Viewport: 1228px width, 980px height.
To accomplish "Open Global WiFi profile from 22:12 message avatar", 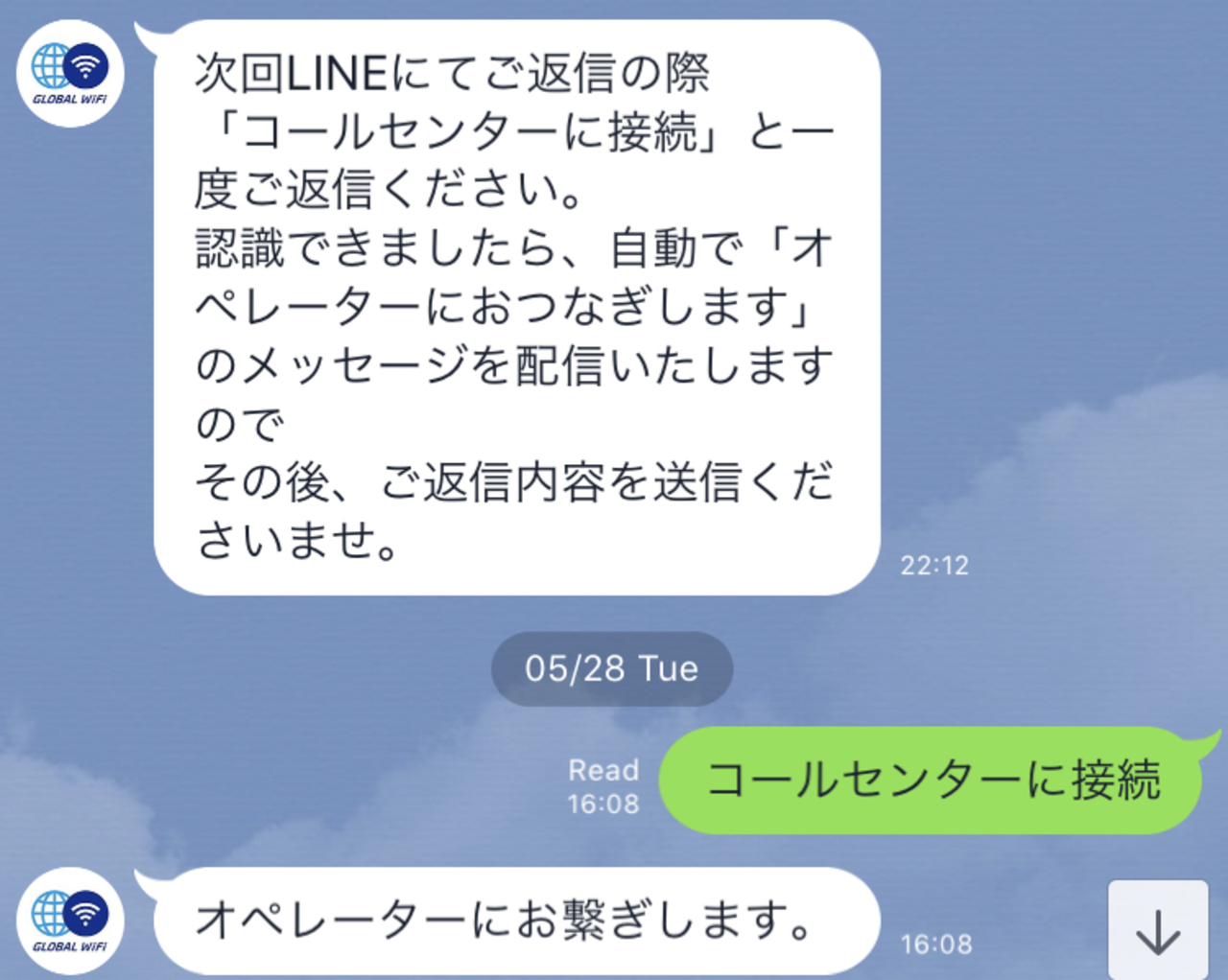I will point(70,74).
